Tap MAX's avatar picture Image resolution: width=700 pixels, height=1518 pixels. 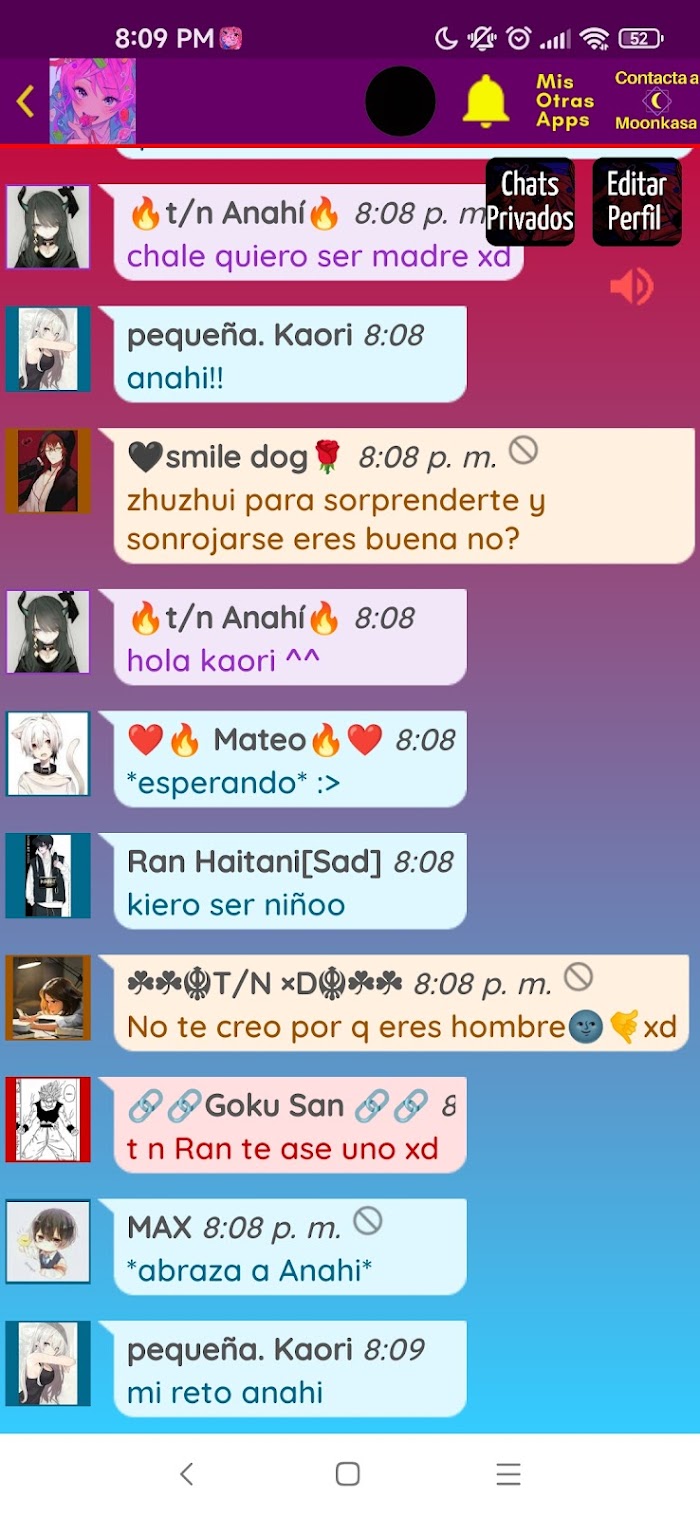pos(48,1241)
